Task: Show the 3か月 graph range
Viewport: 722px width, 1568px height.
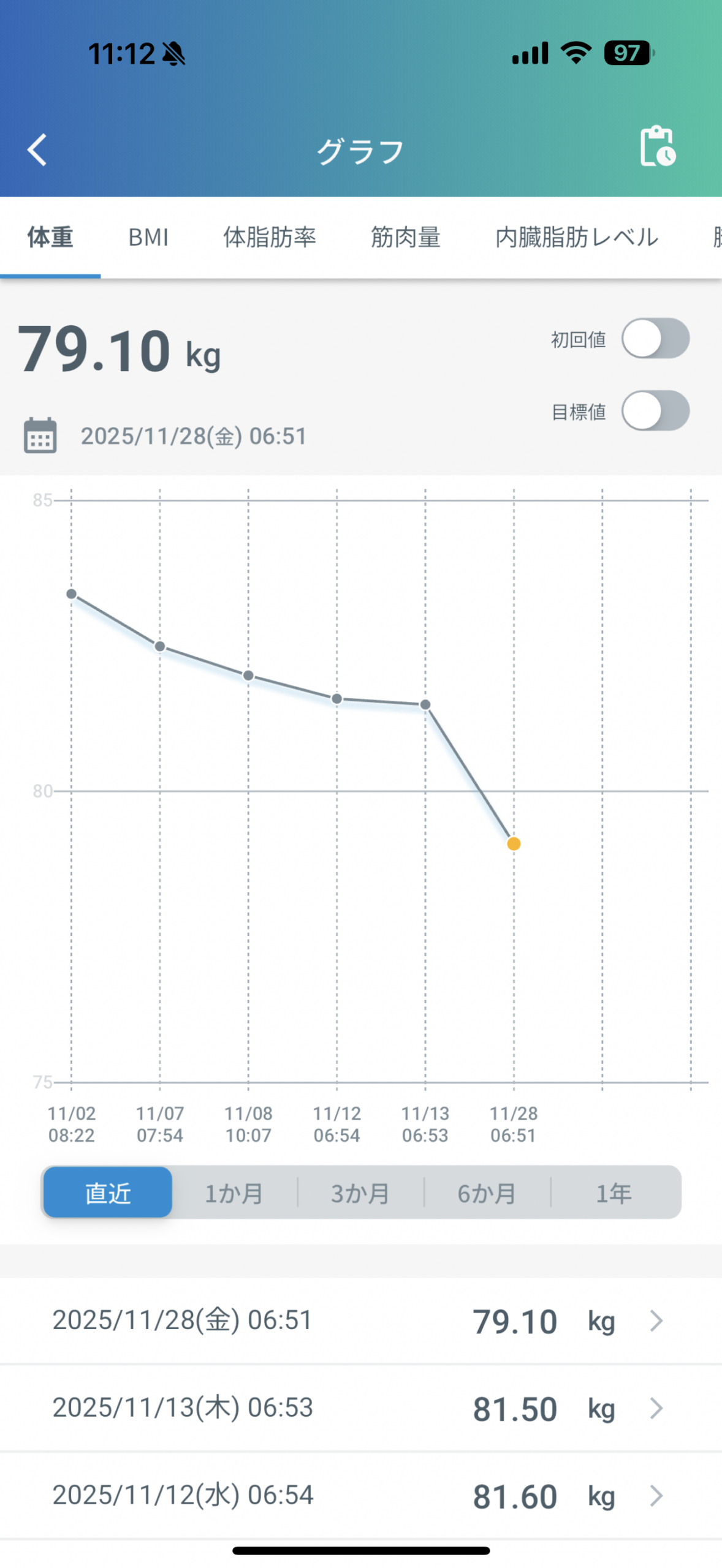Action: point(360,1193)
